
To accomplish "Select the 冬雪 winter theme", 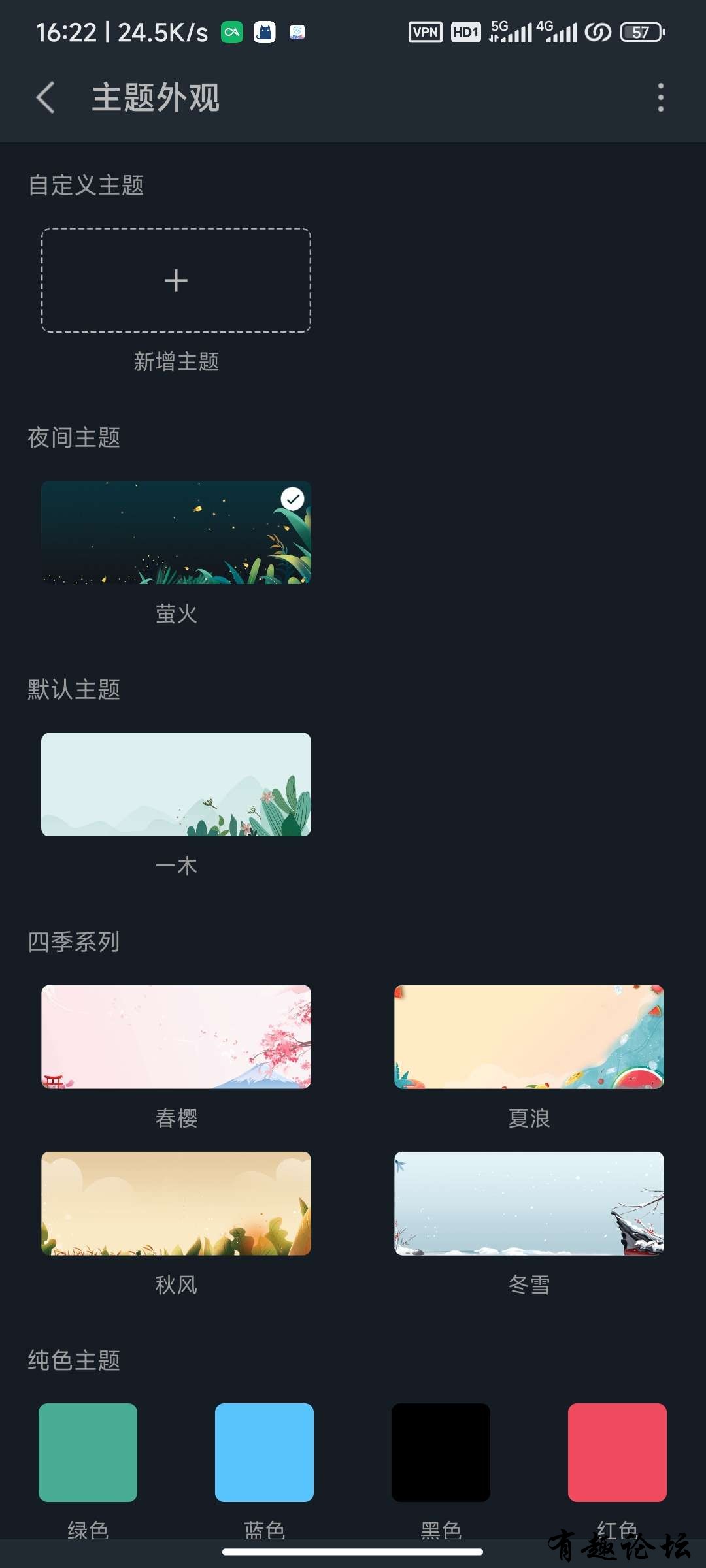I will click(x=529, y=1203).
